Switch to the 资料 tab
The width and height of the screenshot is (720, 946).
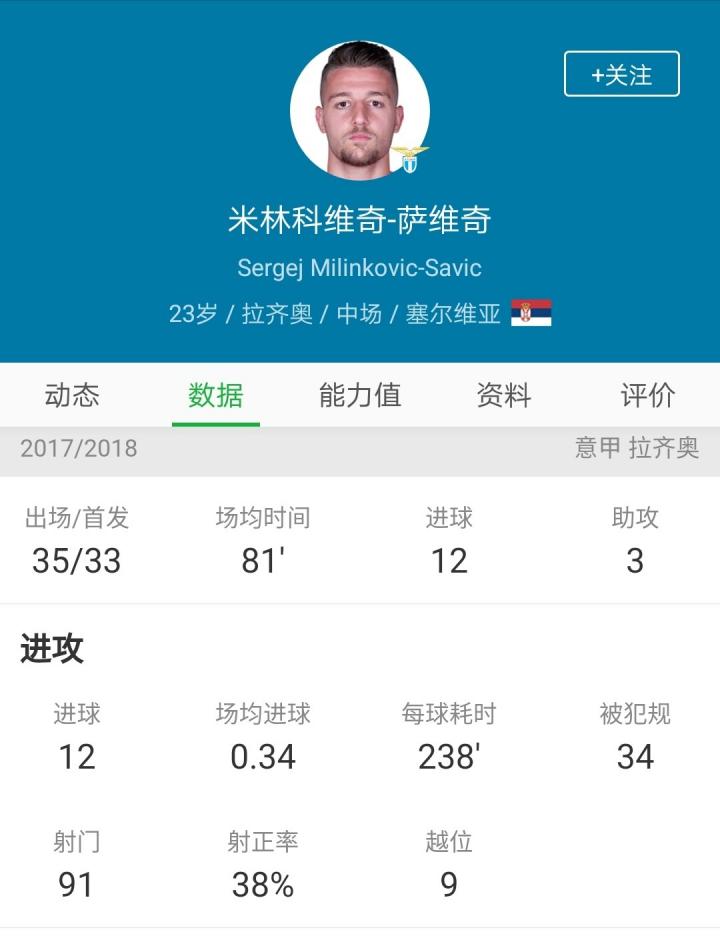[504, 395]
